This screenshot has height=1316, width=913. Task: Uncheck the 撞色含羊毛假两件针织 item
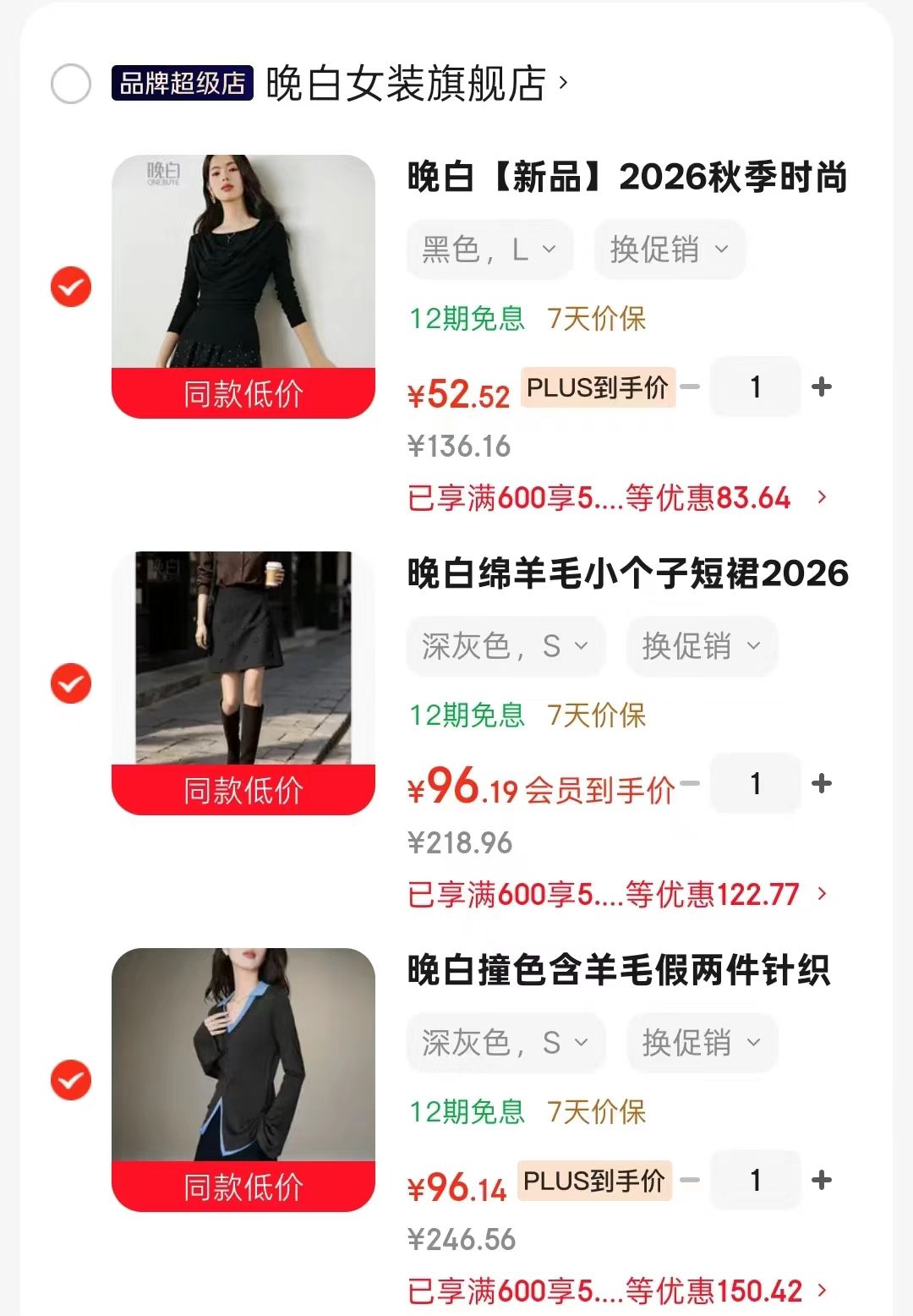71,1080
